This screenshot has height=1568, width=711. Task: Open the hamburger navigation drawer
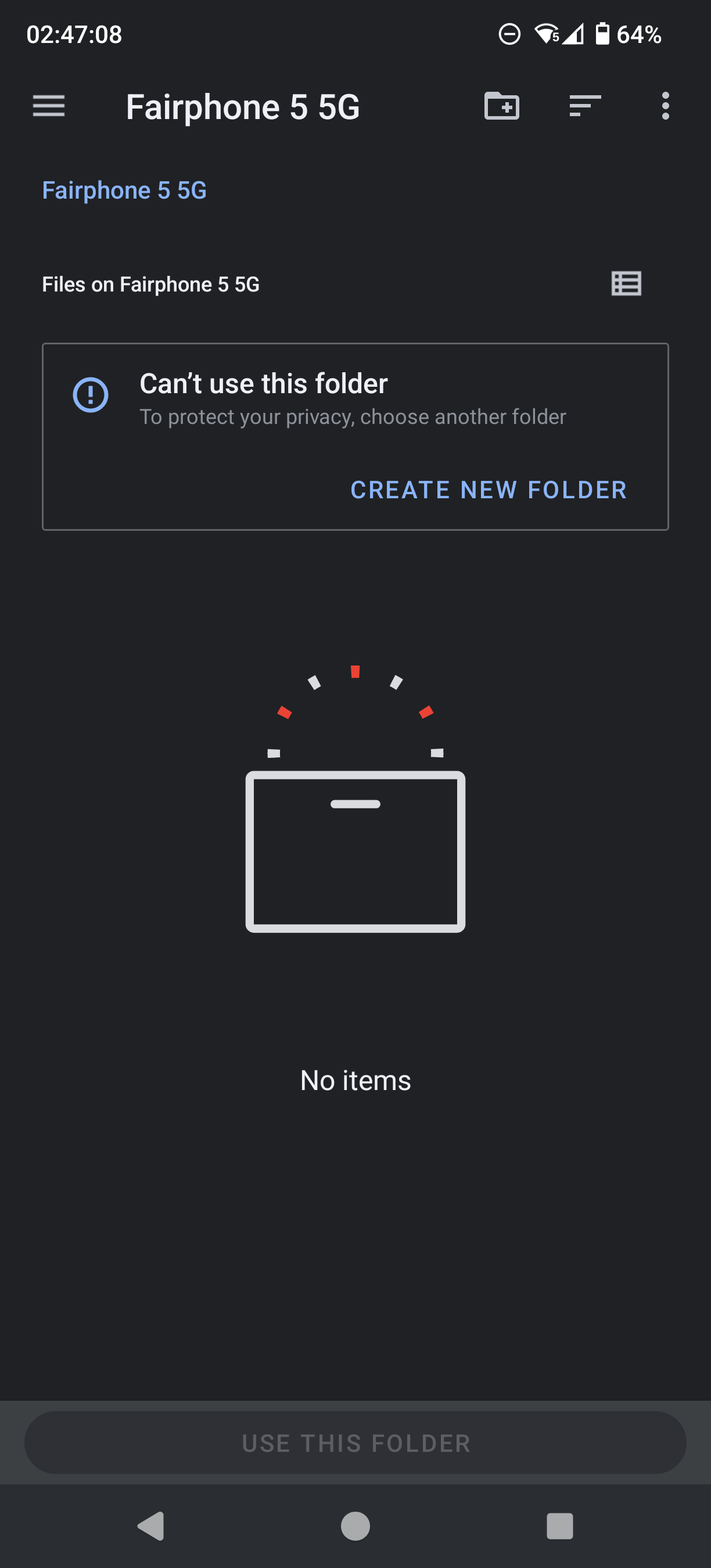49,106
